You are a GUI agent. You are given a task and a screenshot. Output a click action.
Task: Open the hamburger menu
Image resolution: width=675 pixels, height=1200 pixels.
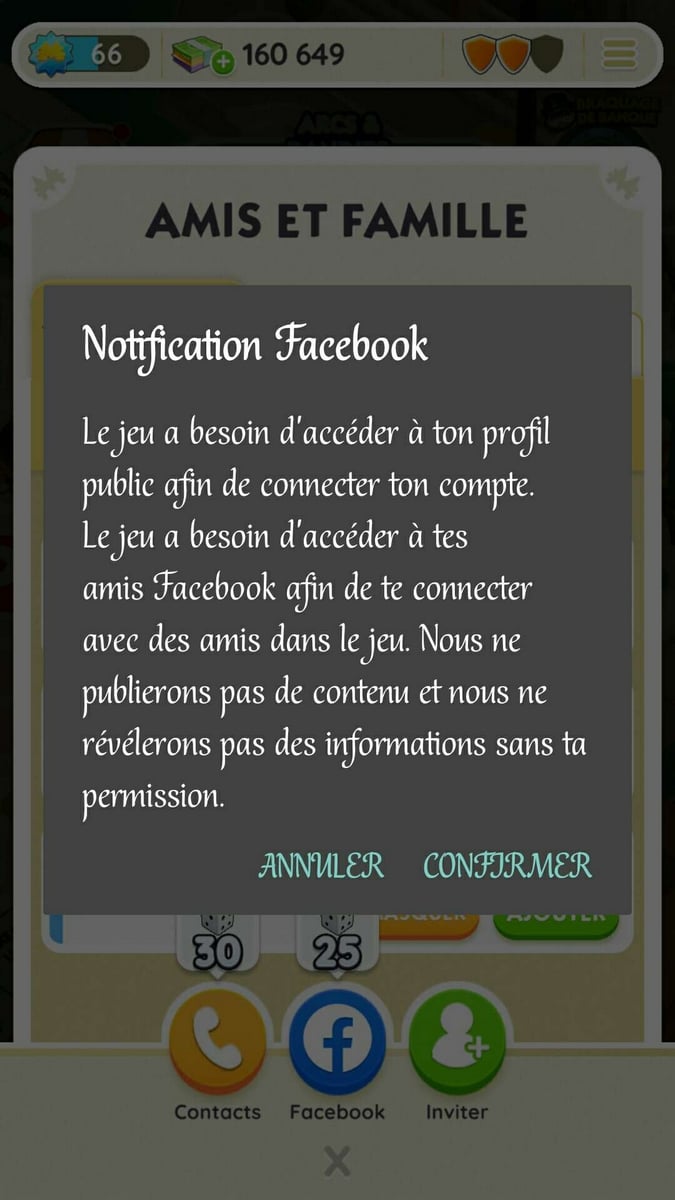[619, 54]
